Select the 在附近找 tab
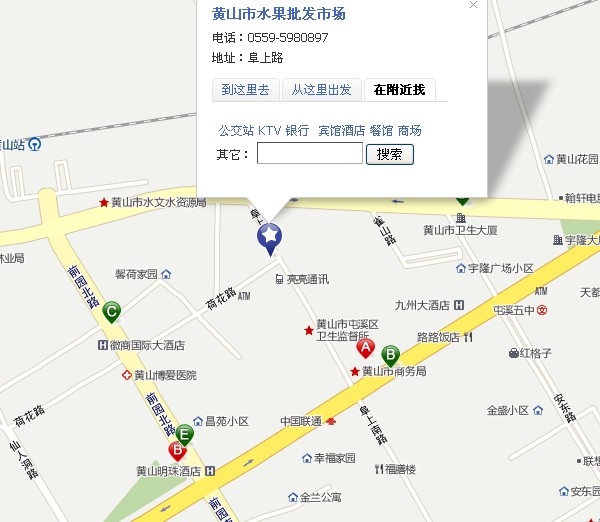The height and width of the screenshot is (522, 600). pyautogui.click(x=399, y=90)
